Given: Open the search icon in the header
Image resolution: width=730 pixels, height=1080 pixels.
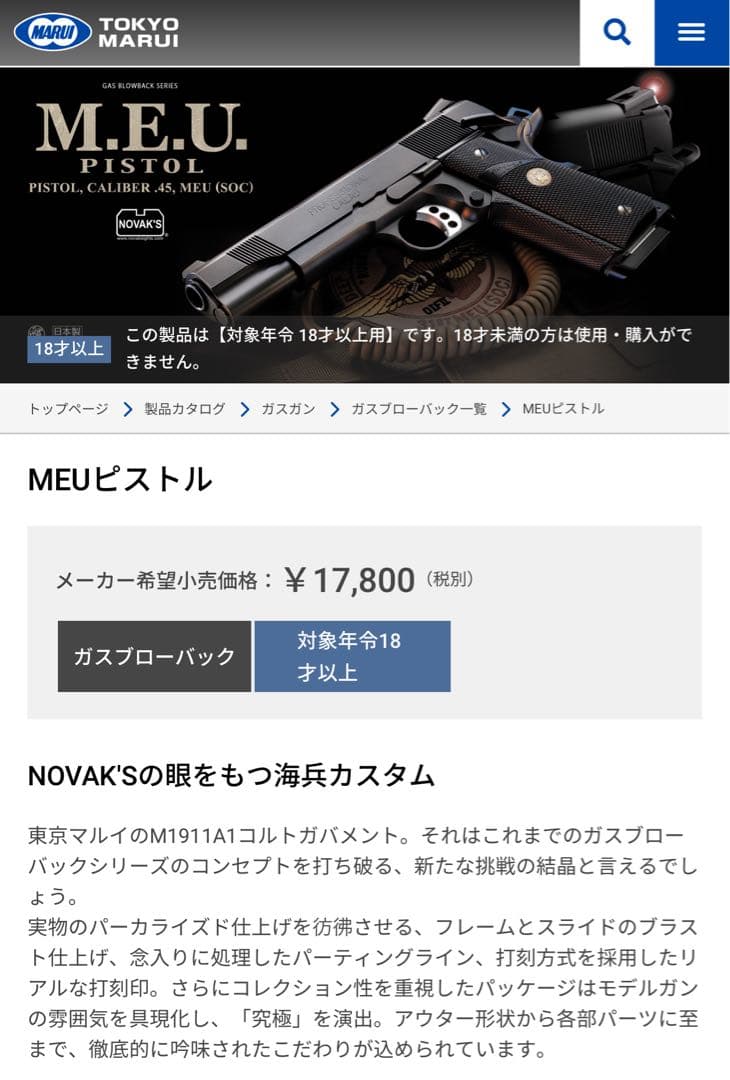Looking at the screenshot, I should click(616, 31).
